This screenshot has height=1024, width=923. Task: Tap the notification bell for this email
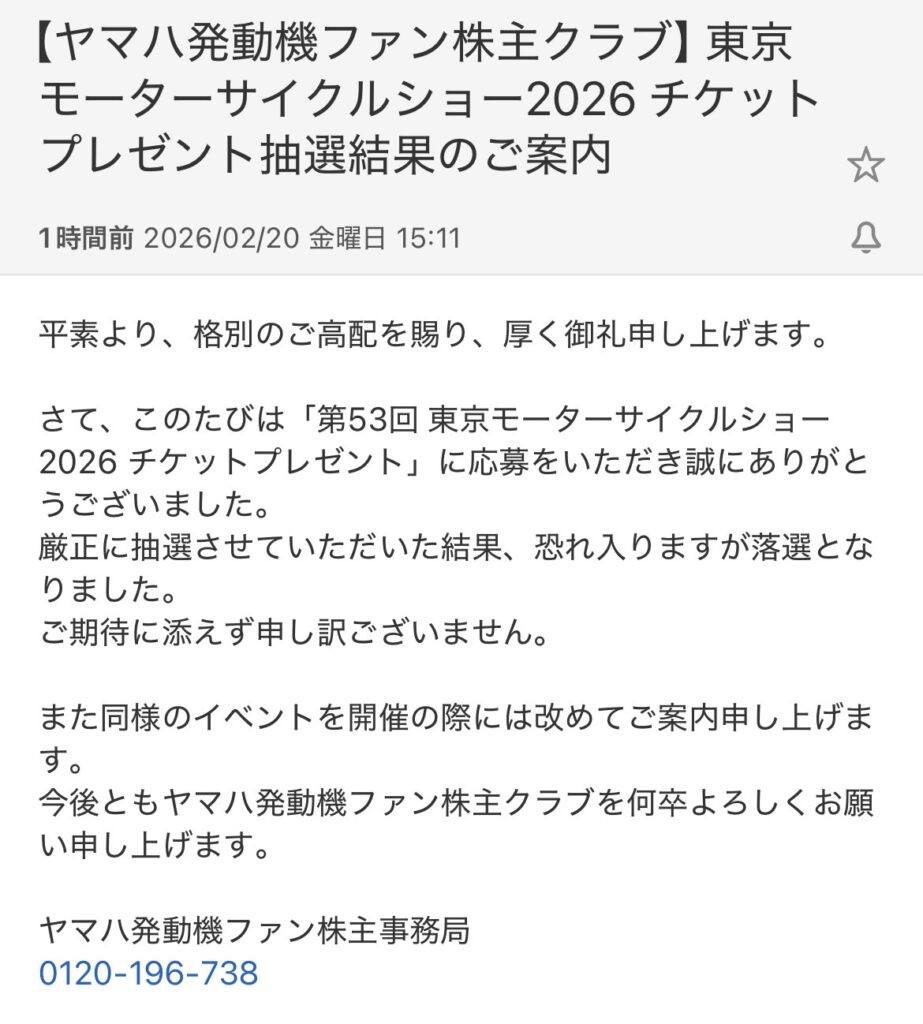865,238
